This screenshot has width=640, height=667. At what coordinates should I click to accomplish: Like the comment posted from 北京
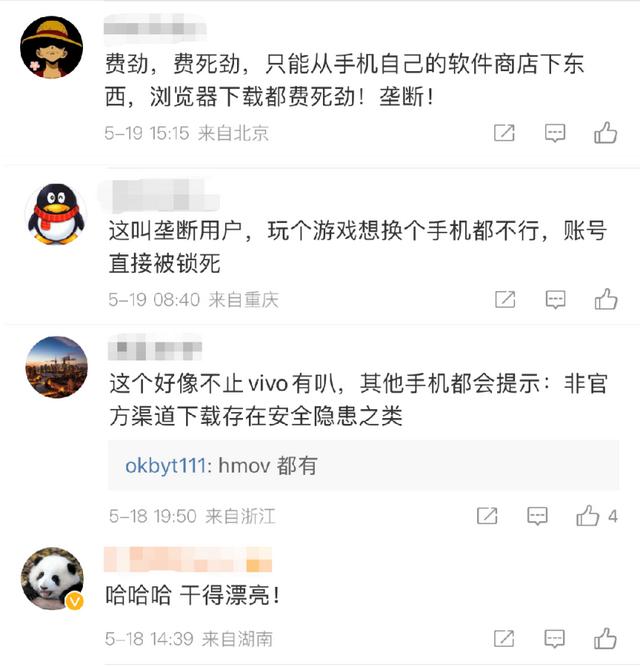click(x=605, y=133)
